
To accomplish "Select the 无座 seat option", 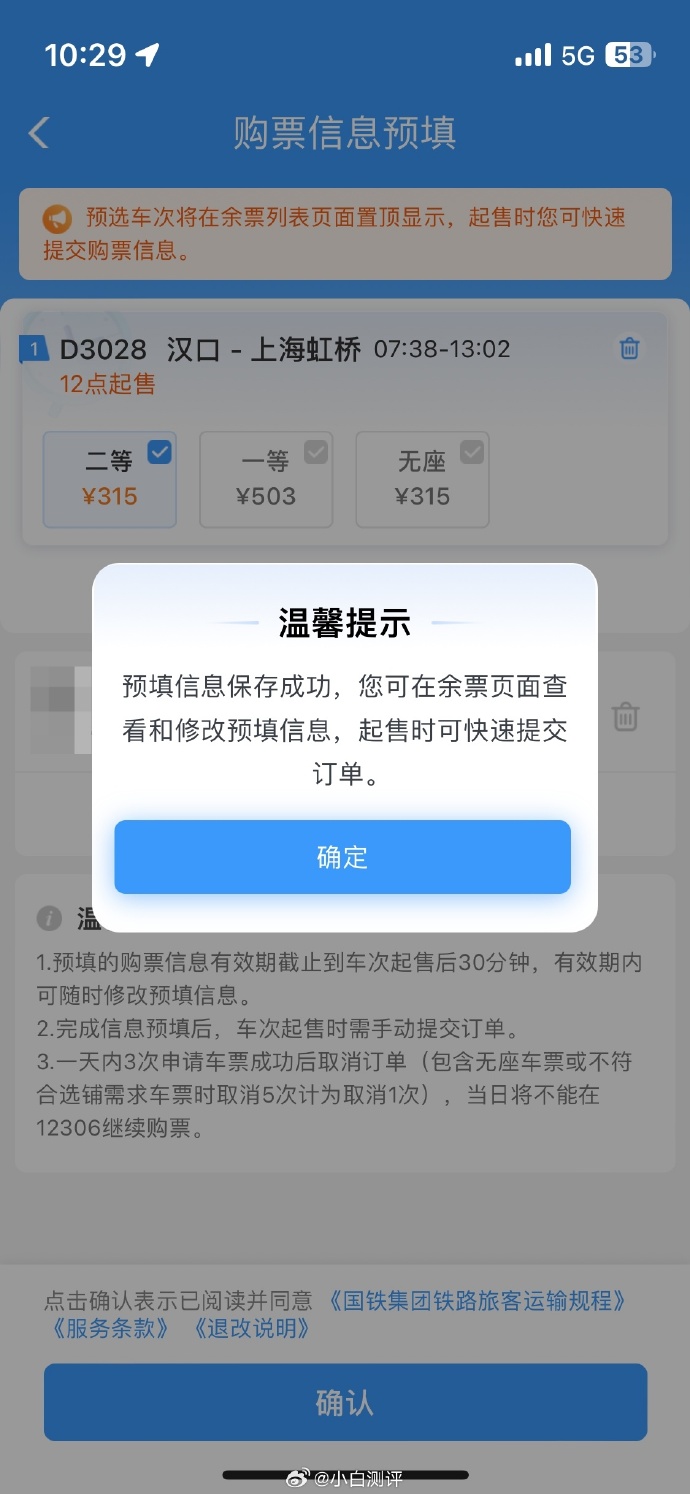I will [x=422, y=479].
